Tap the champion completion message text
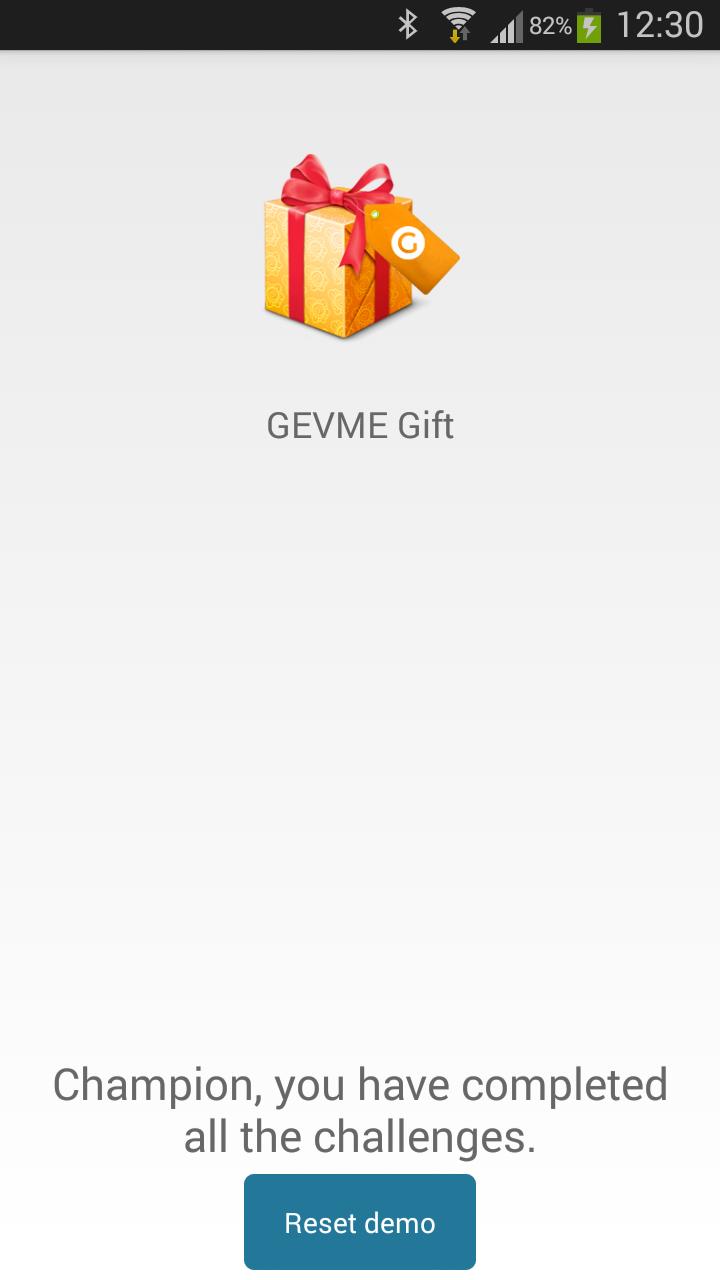This screenshot has height=1280, width=720. click(x=359, y=1108)
